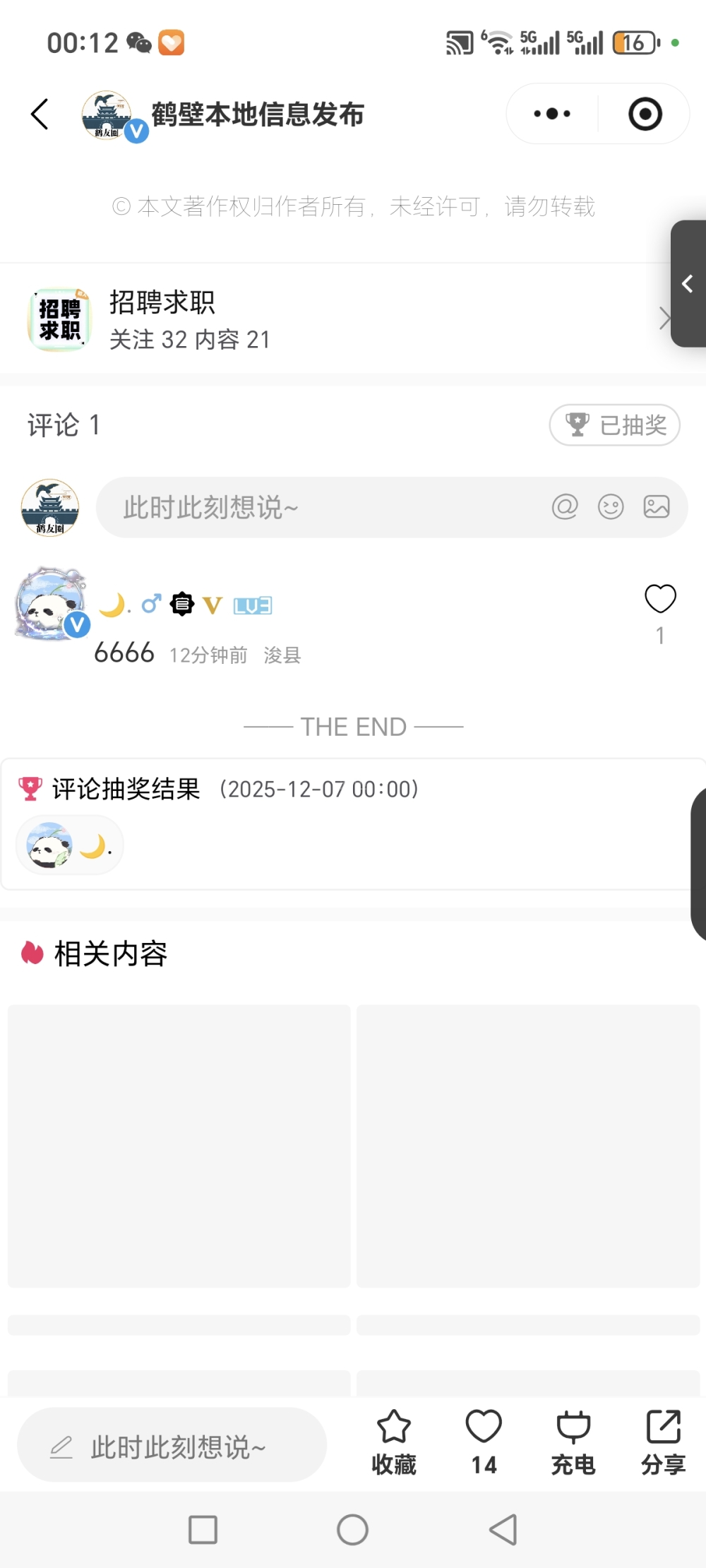This screenshot has height=1568, width=706.
Task: View the lottery winner chip
Action: click(69, 845)
